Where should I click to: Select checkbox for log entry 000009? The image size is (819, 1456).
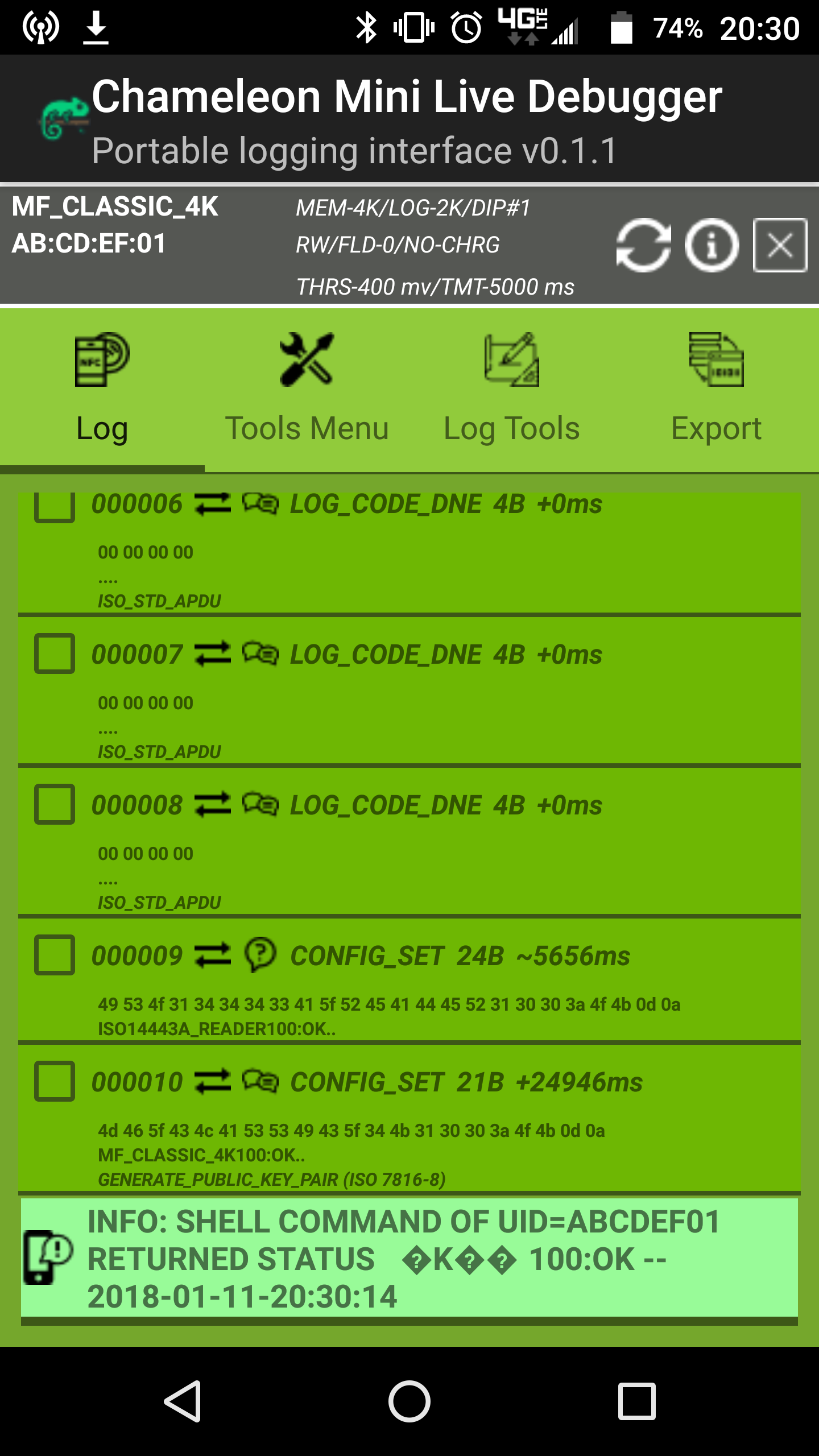point(55,955)
